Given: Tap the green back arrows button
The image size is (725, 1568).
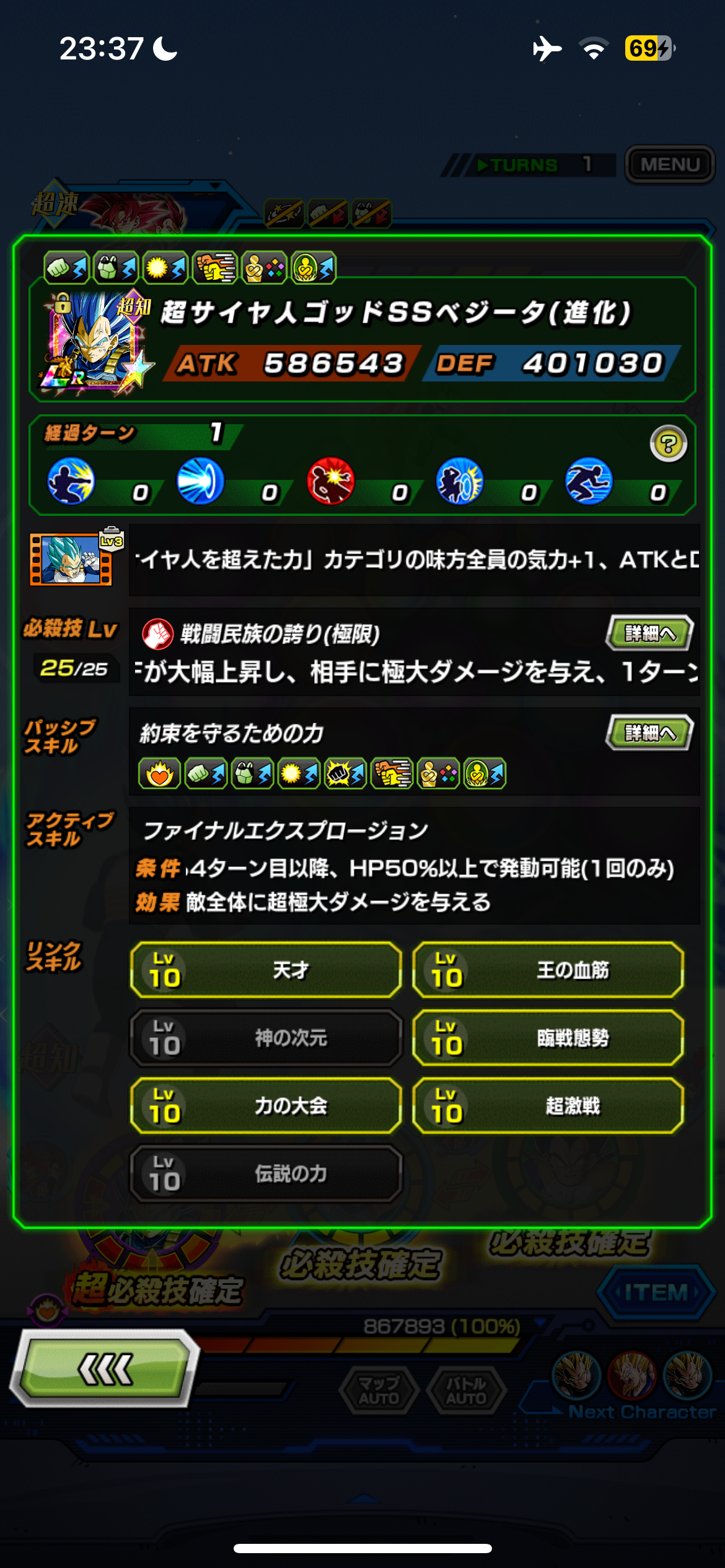Looking at the screenshot, I should [x=104, y=1369].
